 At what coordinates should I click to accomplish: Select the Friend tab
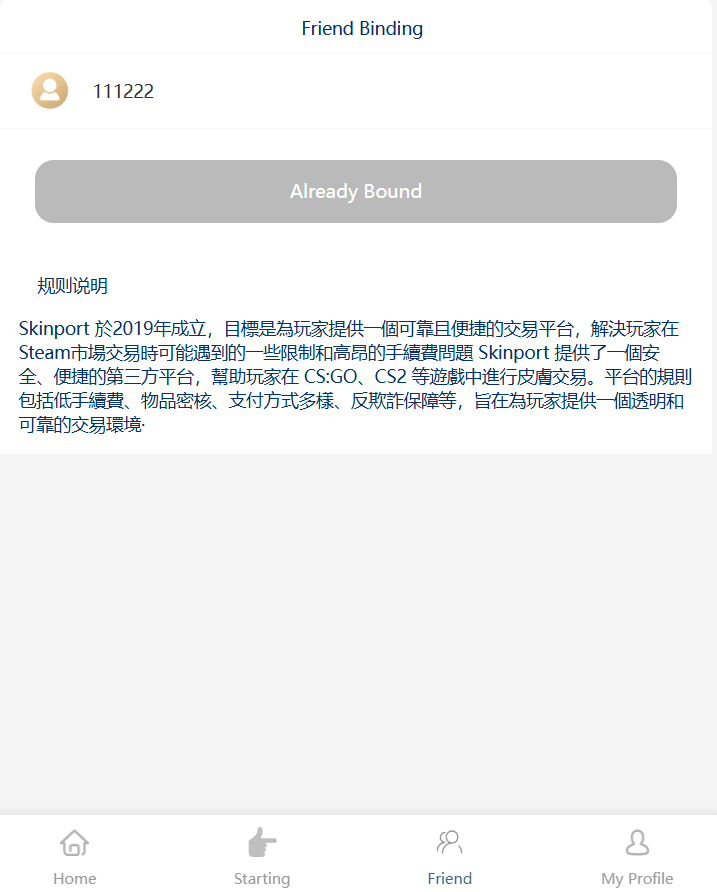coord(449,856)
